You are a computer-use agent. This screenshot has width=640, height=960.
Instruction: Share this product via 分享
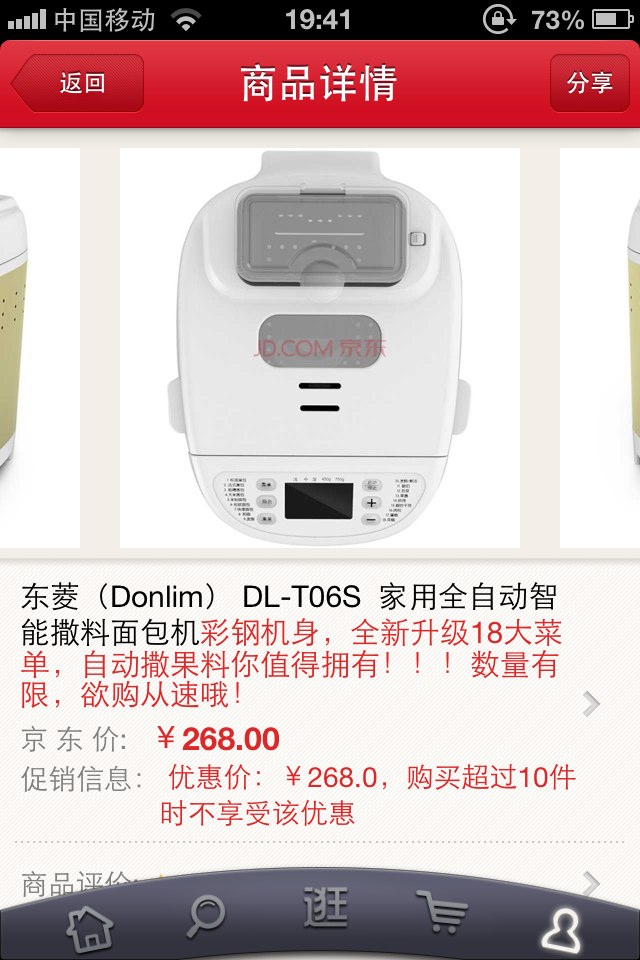(x=589, y=83)
